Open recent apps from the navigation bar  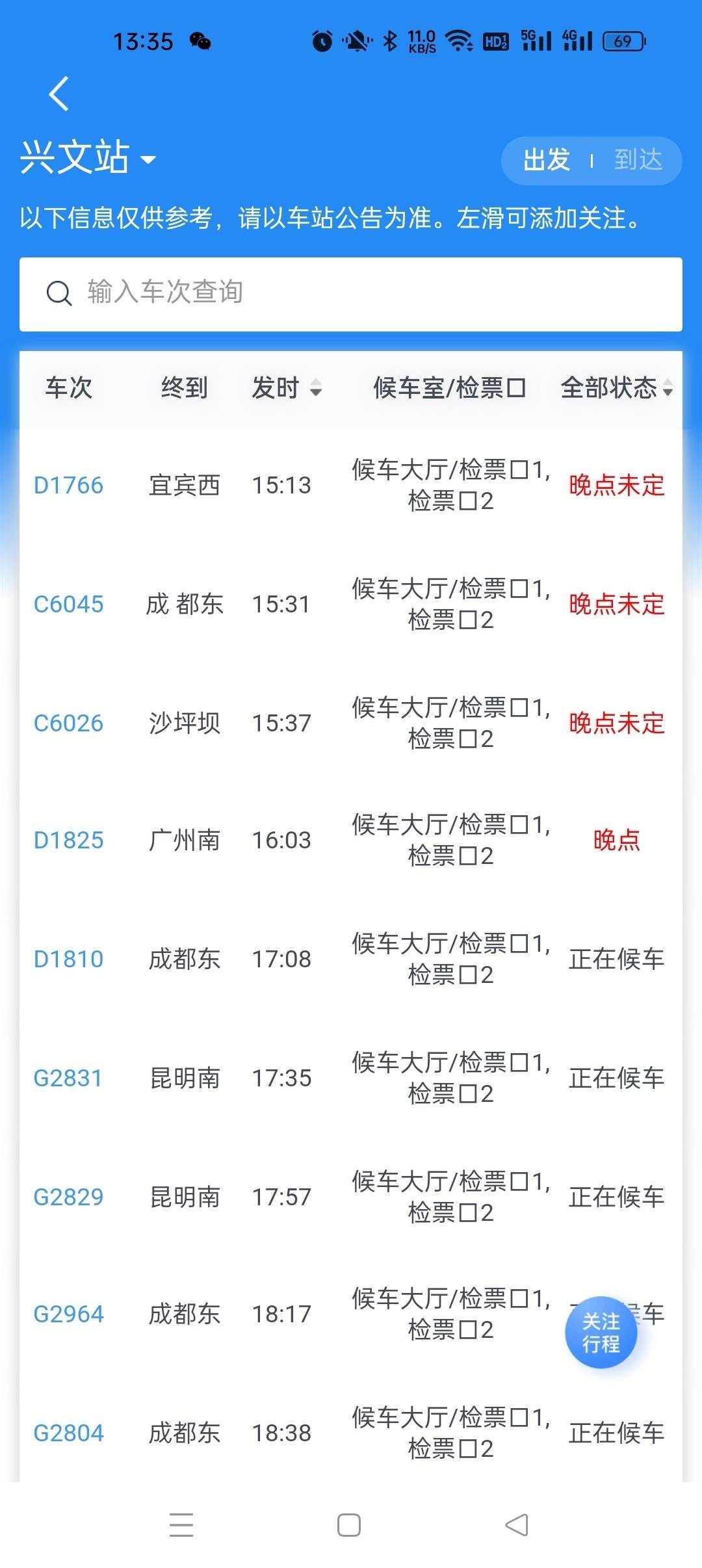pos(181,1524)
